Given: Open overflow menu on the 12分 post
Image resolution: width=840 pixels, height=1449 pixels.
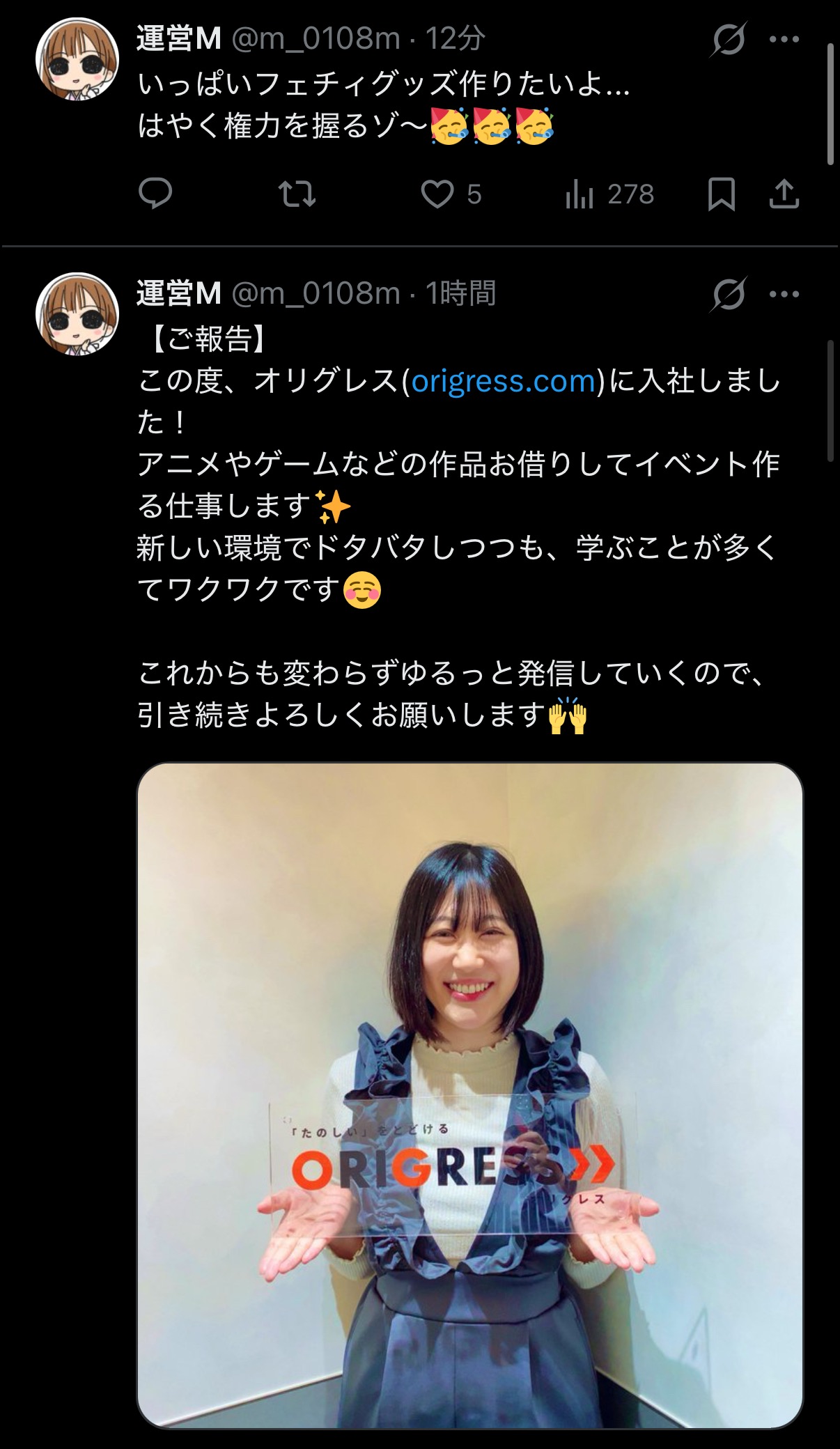Looking at the screenshot, I should pyautogui.click(x=784, y=39).
